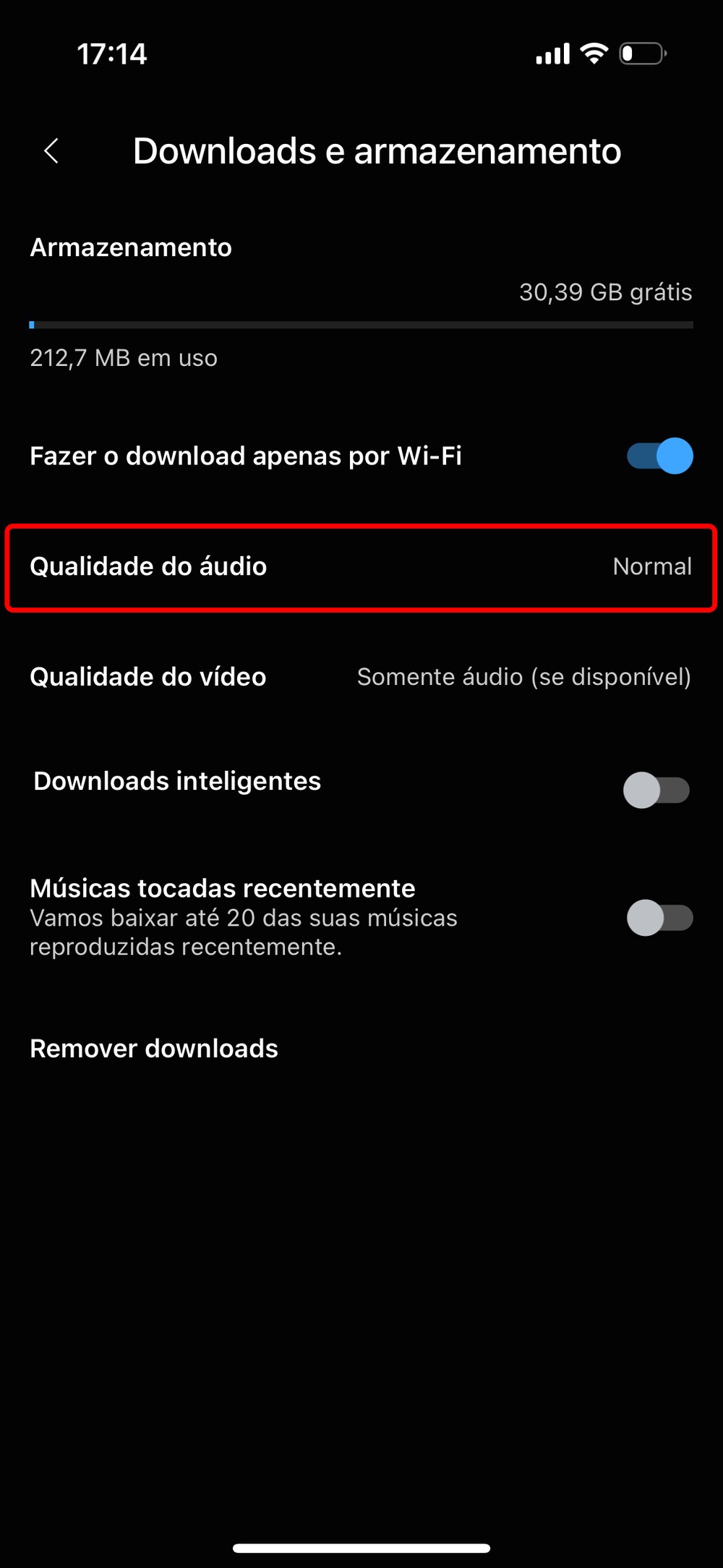Open Qualidade do áudio setting

361,567
